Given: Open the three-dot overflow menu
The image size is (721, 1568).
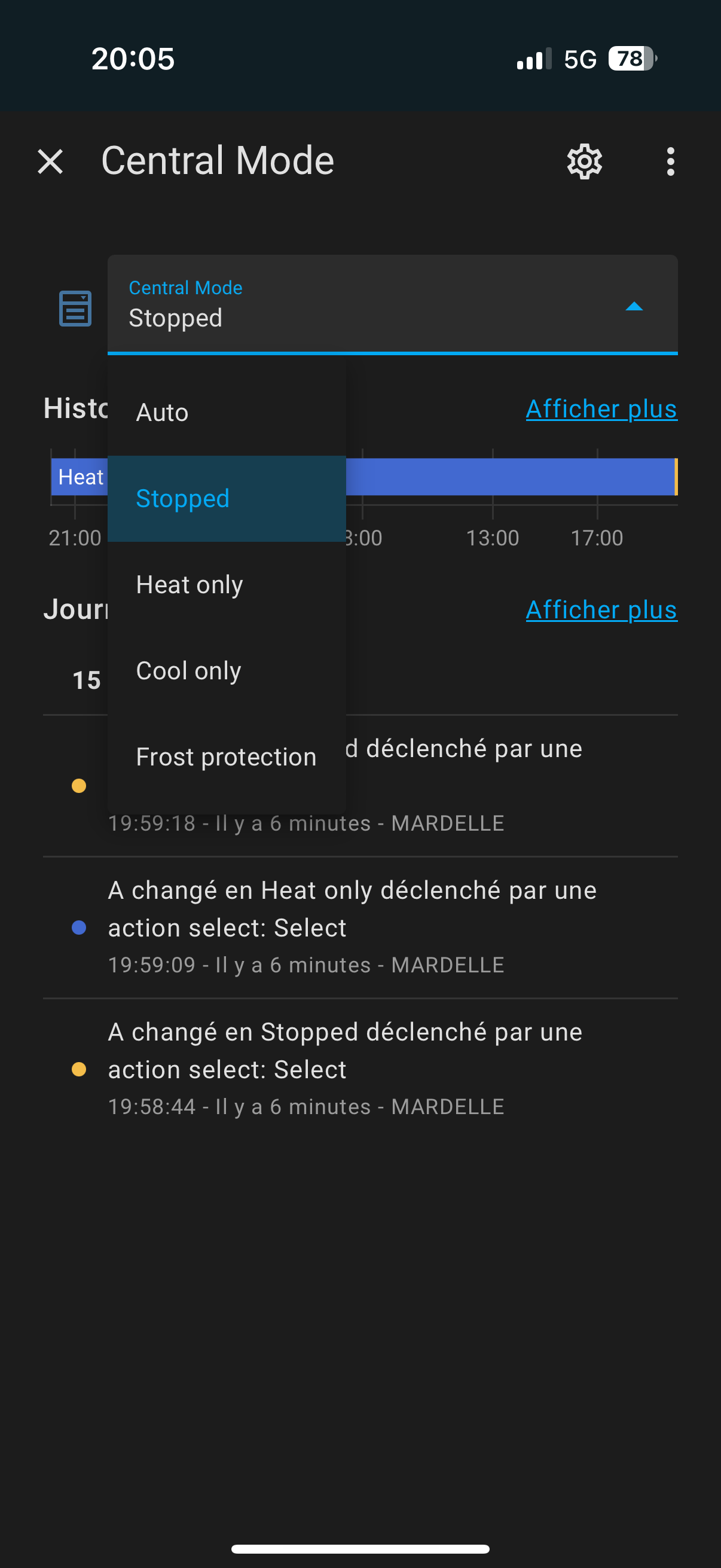Looking at the screenshot, I should [670, 162].
